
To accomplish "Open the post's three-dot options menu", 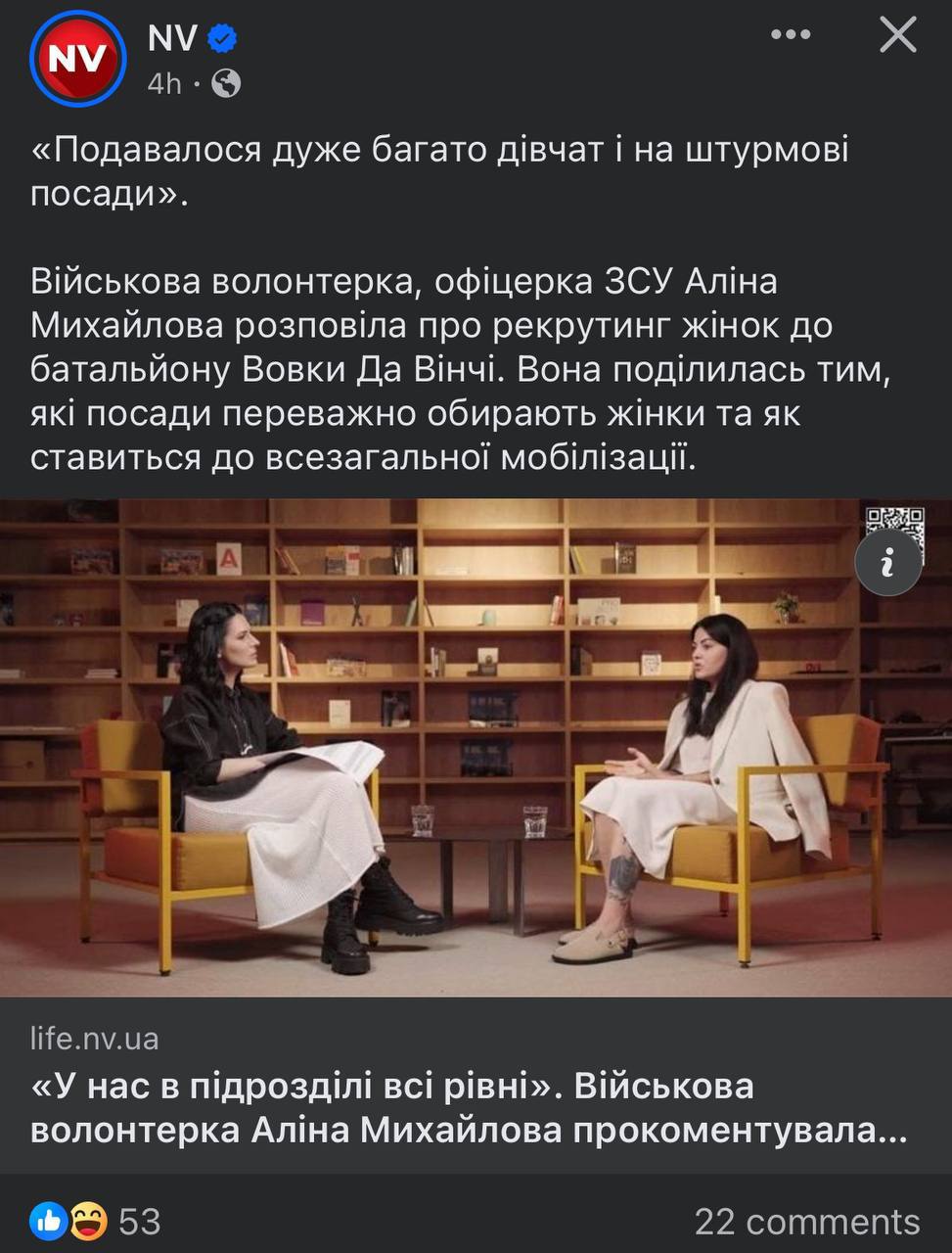I will click(791, 35).
